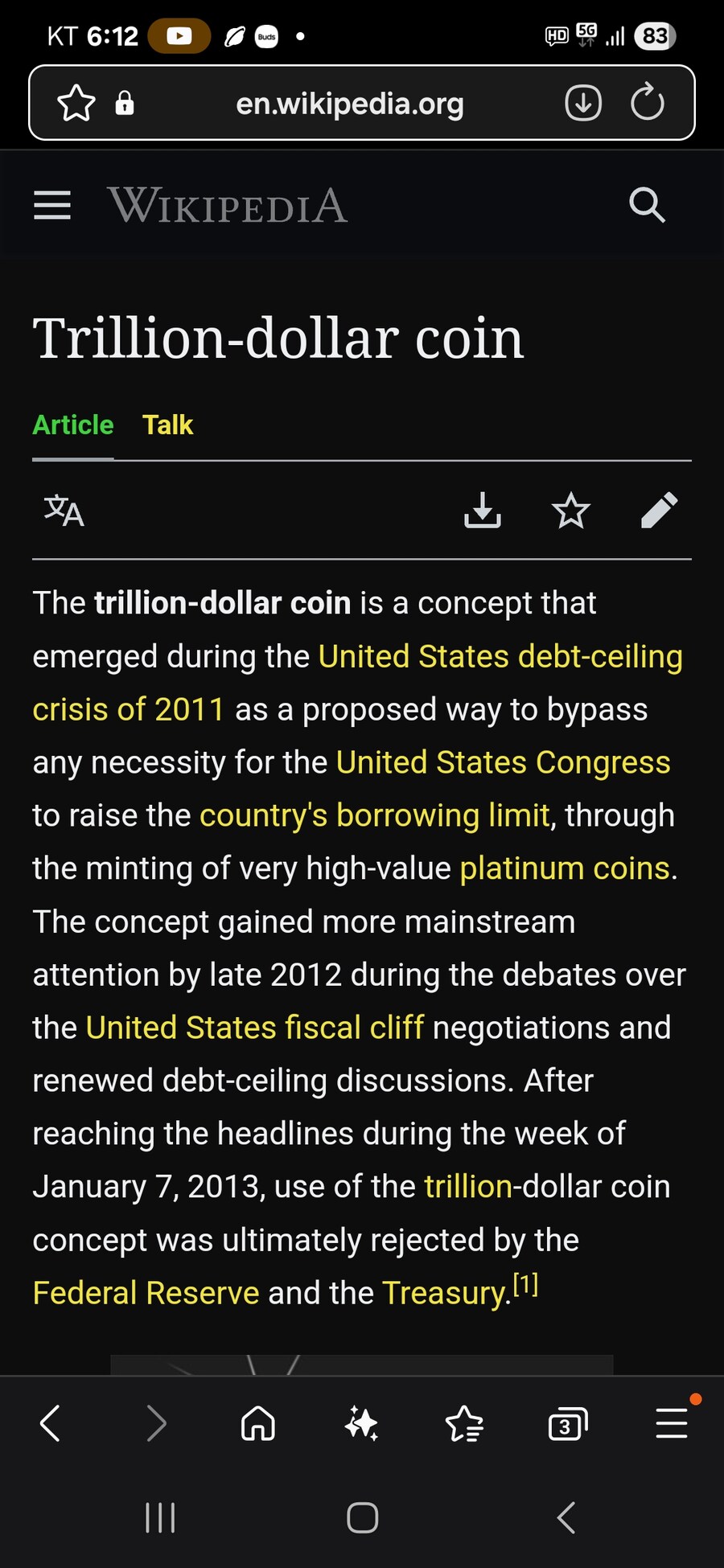Open the United States fiscal cliff link

pos(254,1028)
